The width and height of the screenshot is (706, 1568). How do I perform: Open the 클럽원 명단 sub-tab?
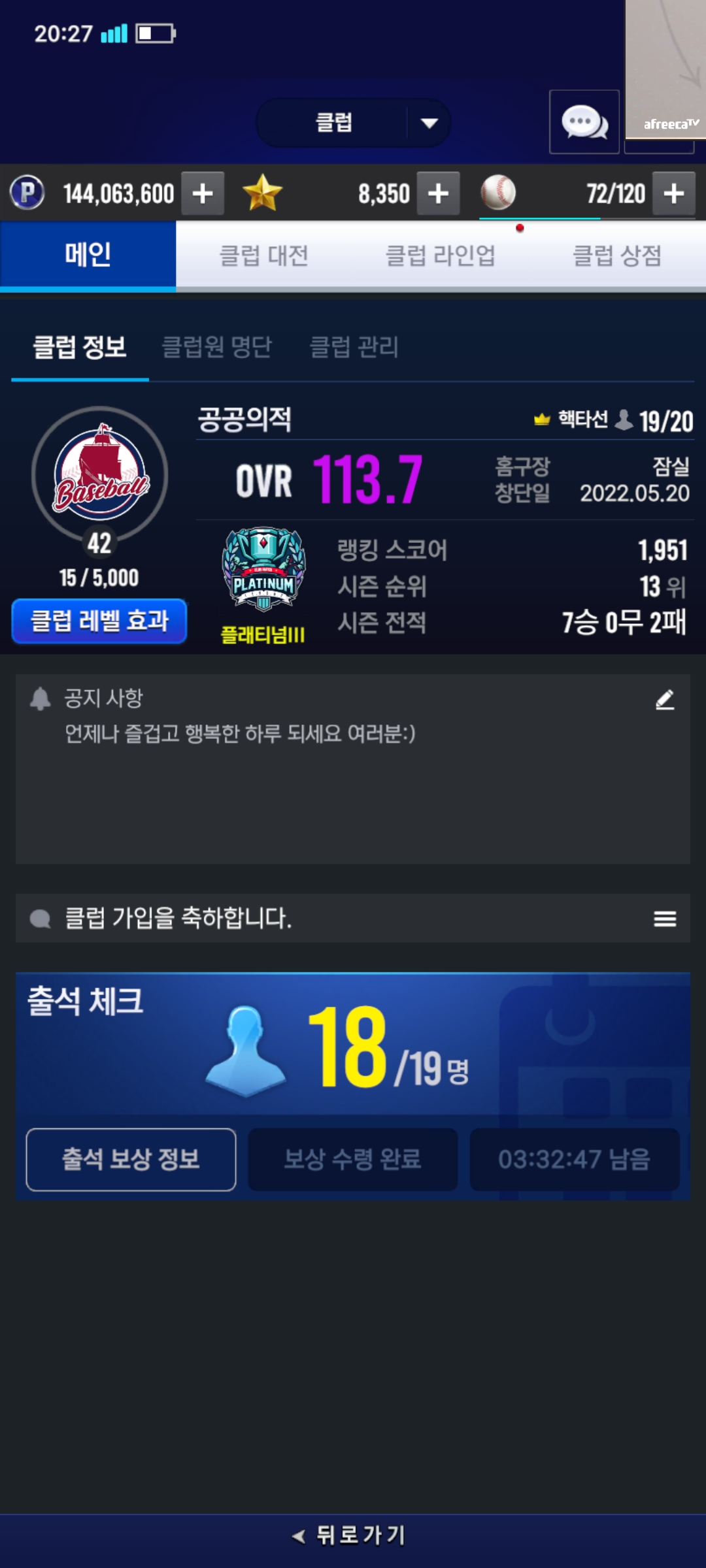pos(216,347)
